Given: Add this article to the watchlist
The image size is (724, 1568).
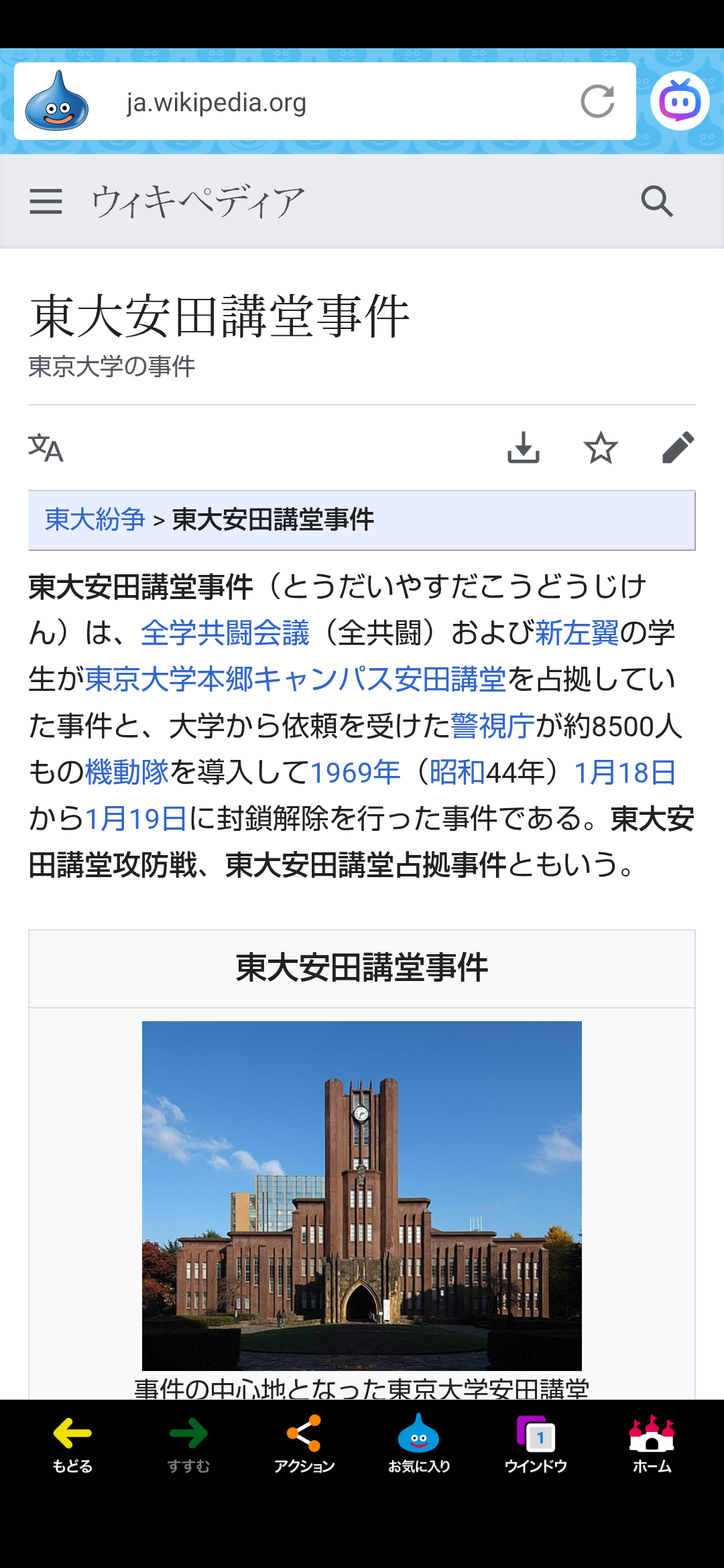Looking at the screenshot, I should (601, 448).
